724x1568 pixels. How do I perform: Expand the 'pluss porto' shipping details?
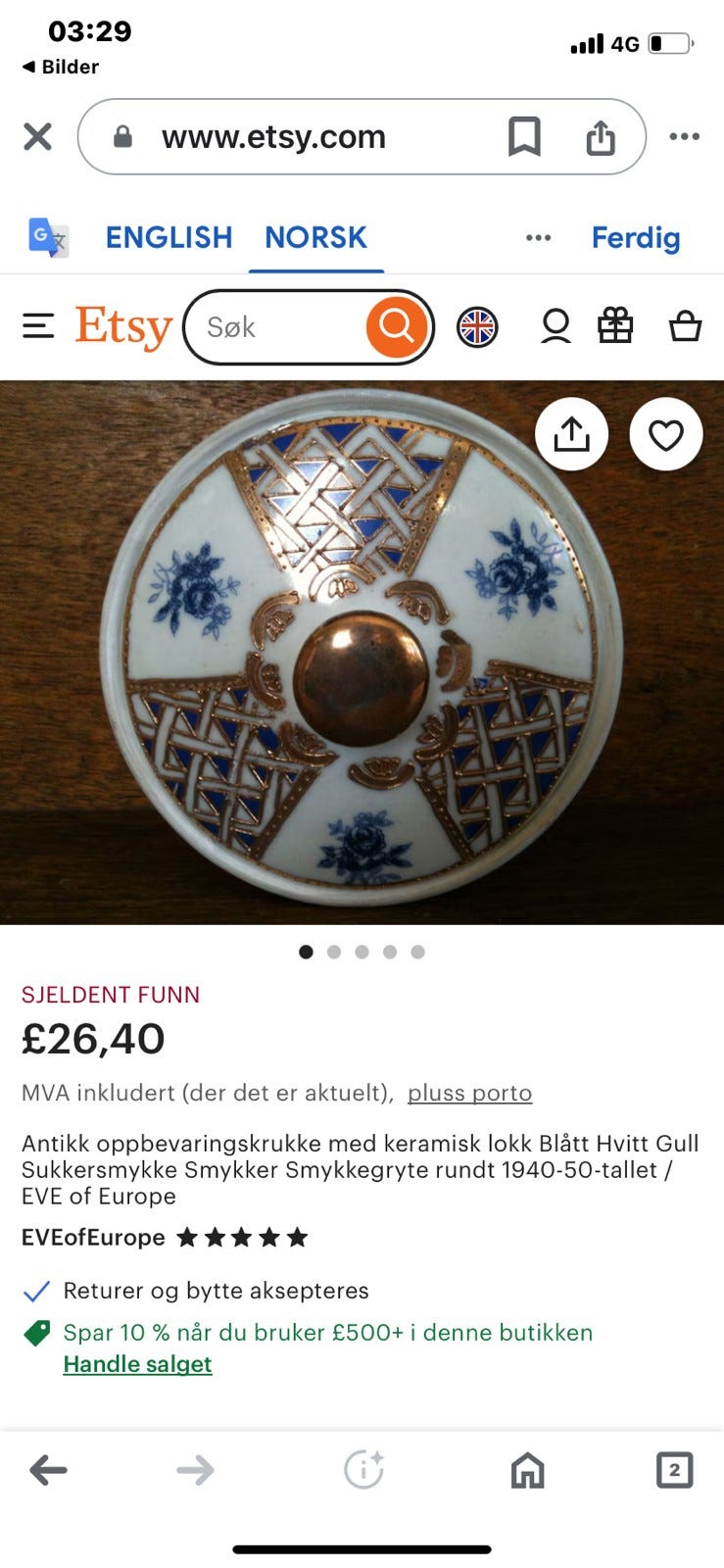point(469,1092)
